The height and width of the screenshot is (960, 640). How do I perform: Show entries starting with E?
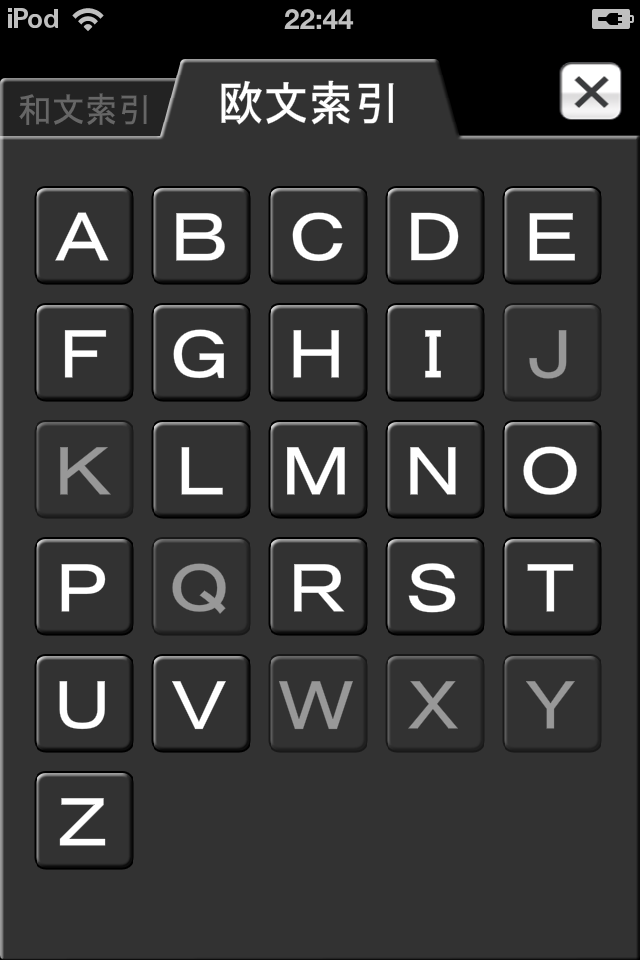[551, 236]
